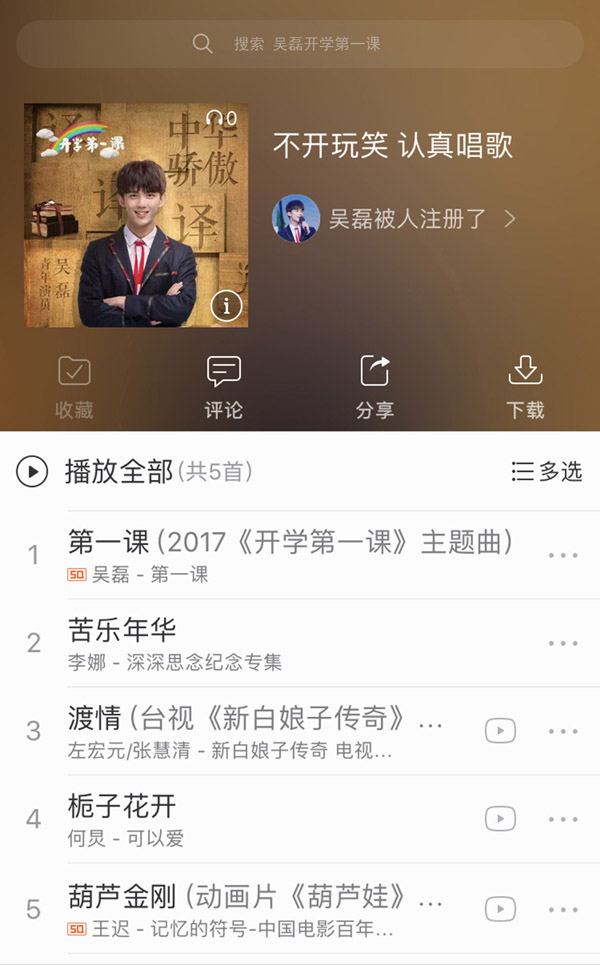
Task: Play all songs with 播放全部
Action: click(x=120, y=472)
